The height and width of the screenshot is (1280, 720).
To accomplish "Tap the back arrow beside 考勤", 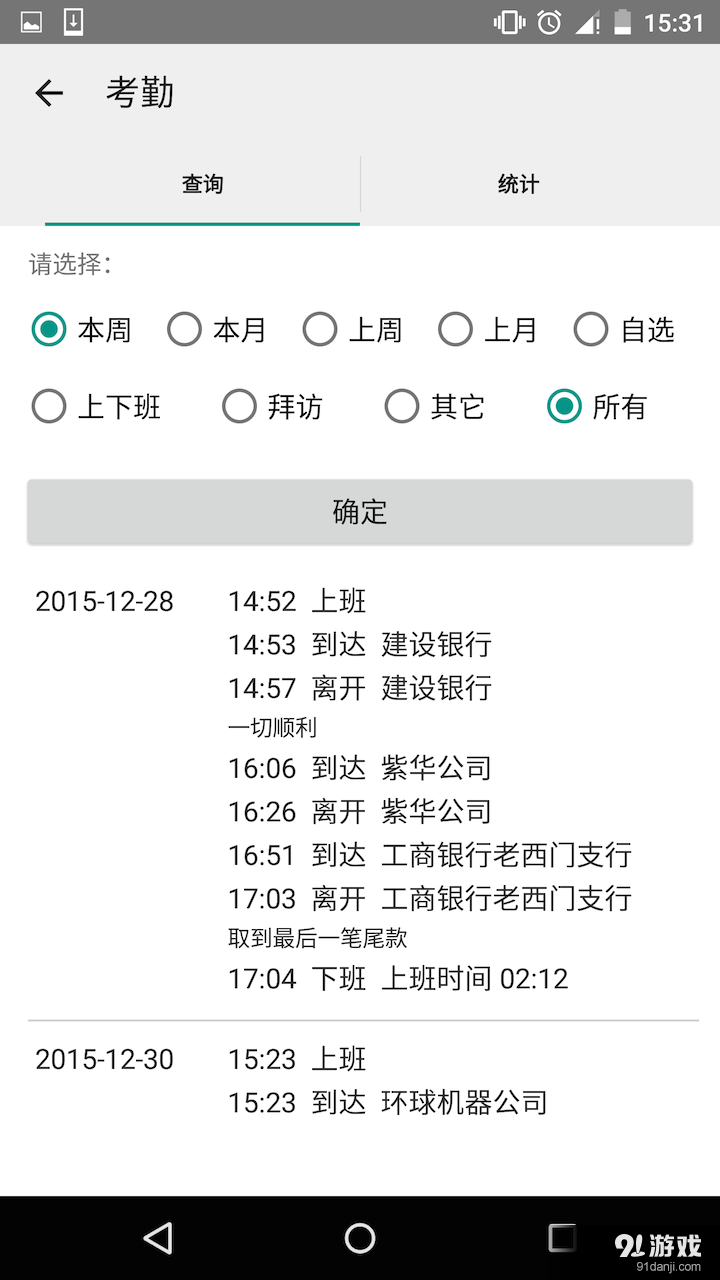I will pos(47,92).
